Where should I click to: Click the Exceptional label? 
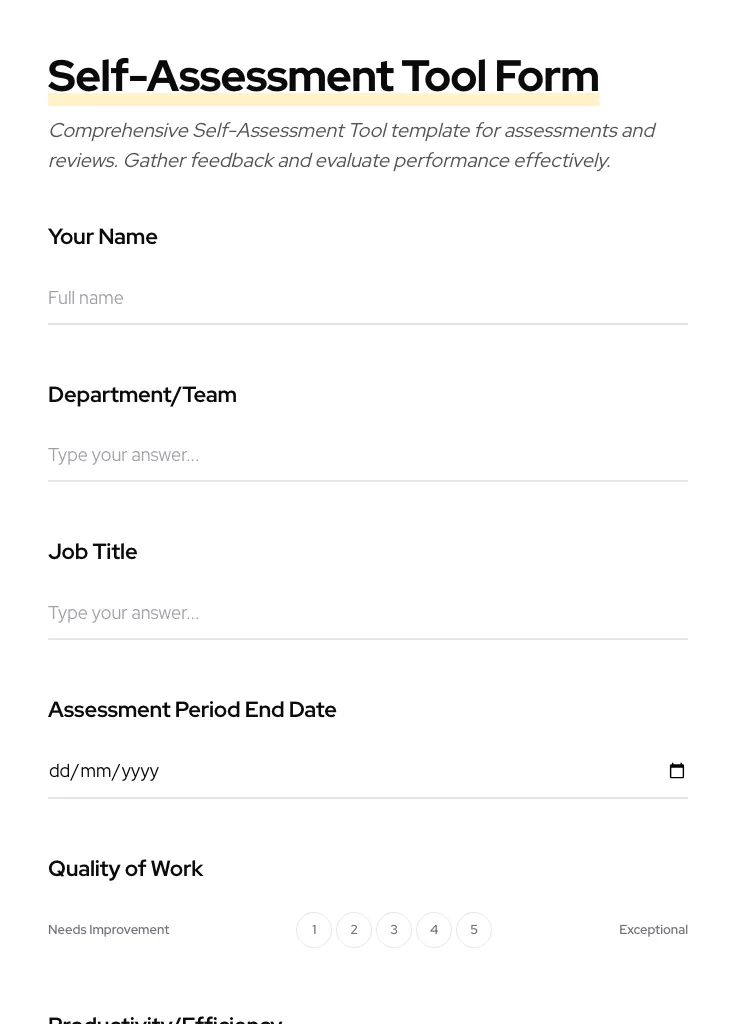coord(653,929)
